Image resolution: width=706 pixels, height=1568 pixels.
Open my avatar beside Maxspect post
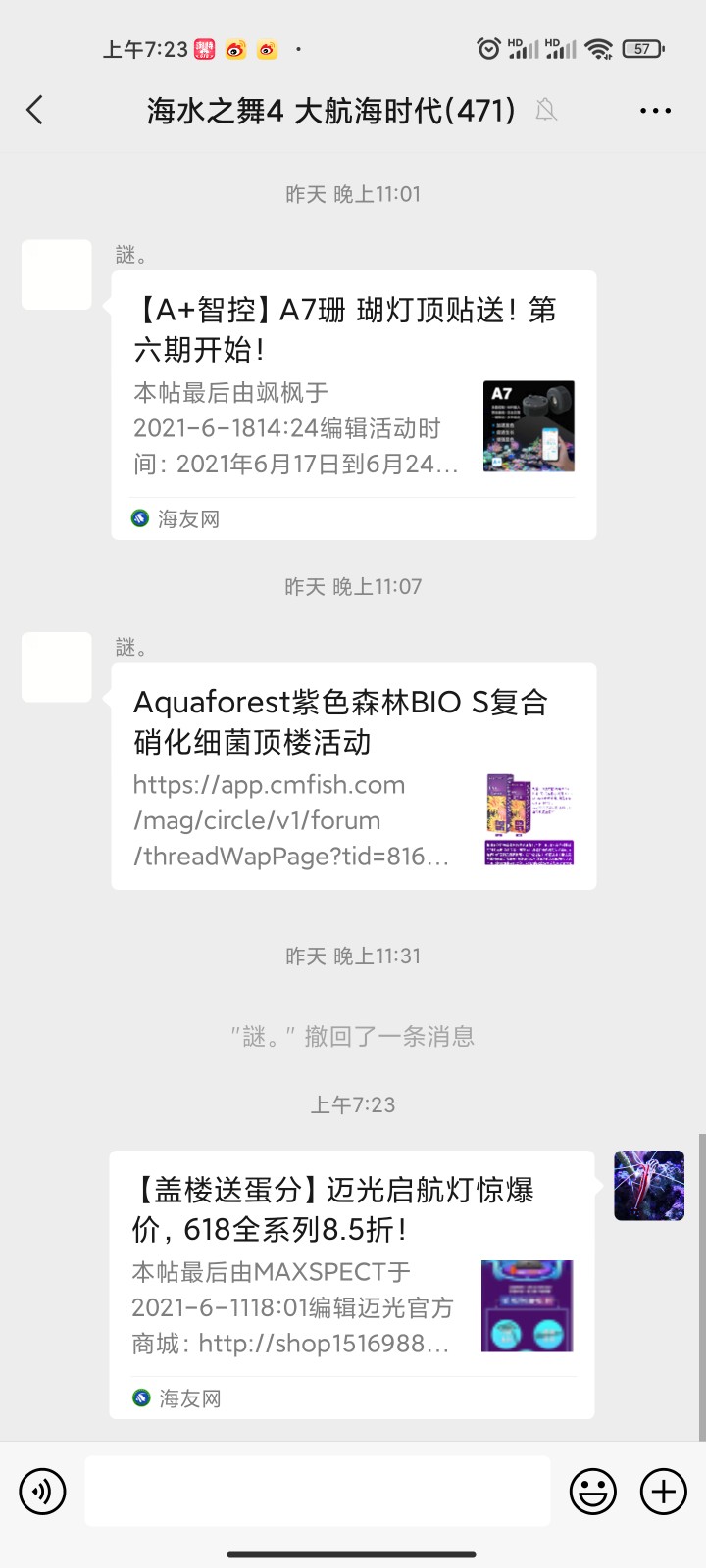point(649,1186)
